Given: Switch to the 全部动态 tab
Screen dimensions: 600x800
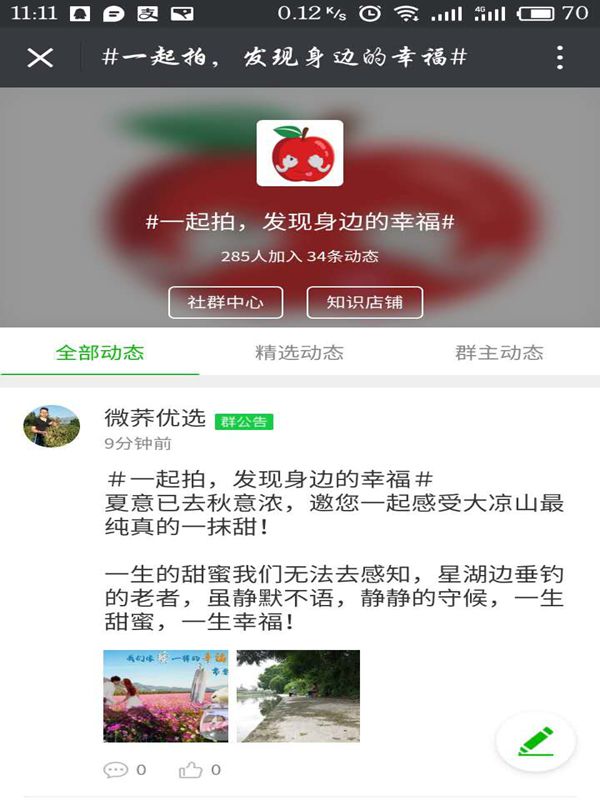Looking at the screenshot, I should (x=100, y=352).
